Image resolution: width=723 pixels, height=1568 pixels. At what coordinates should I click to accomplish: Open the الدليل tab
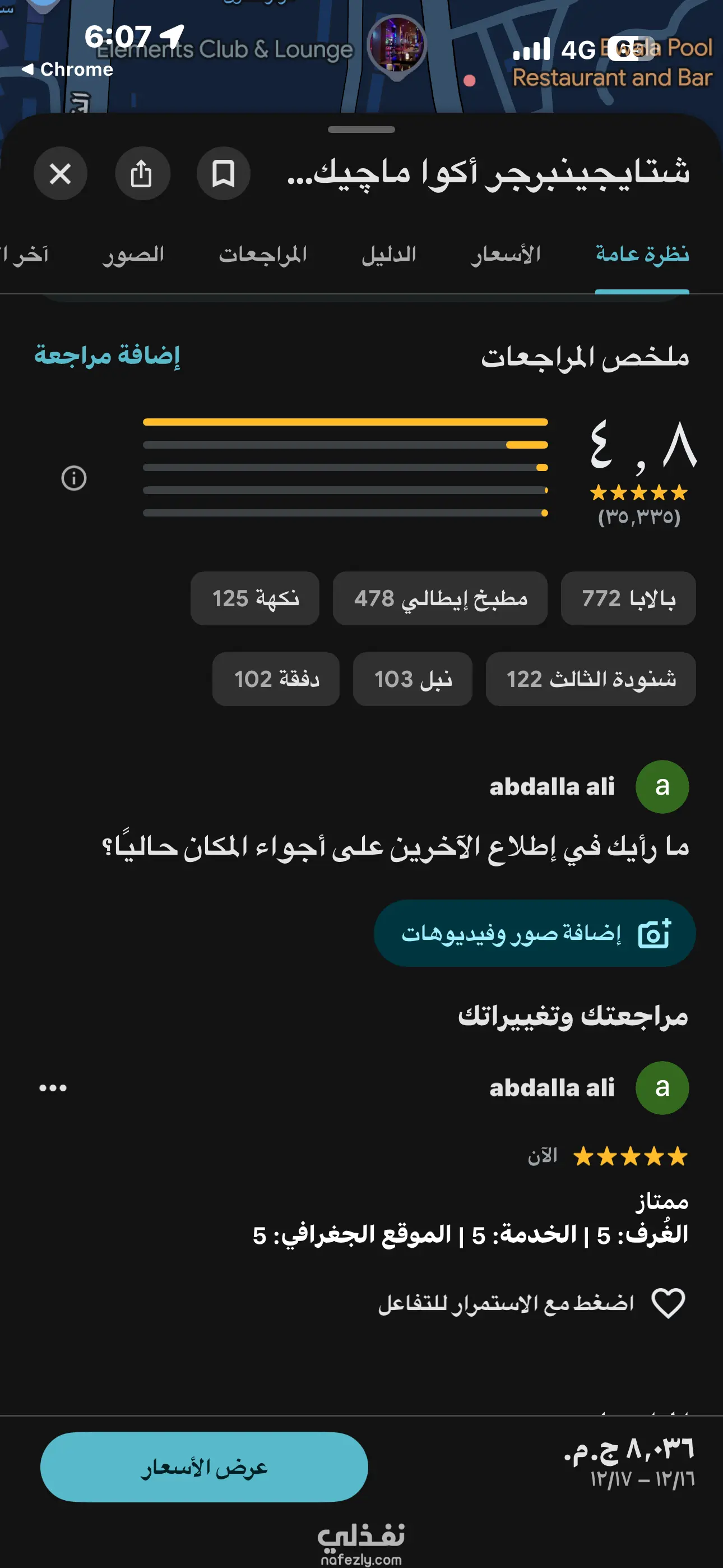(x=389, y=255)
